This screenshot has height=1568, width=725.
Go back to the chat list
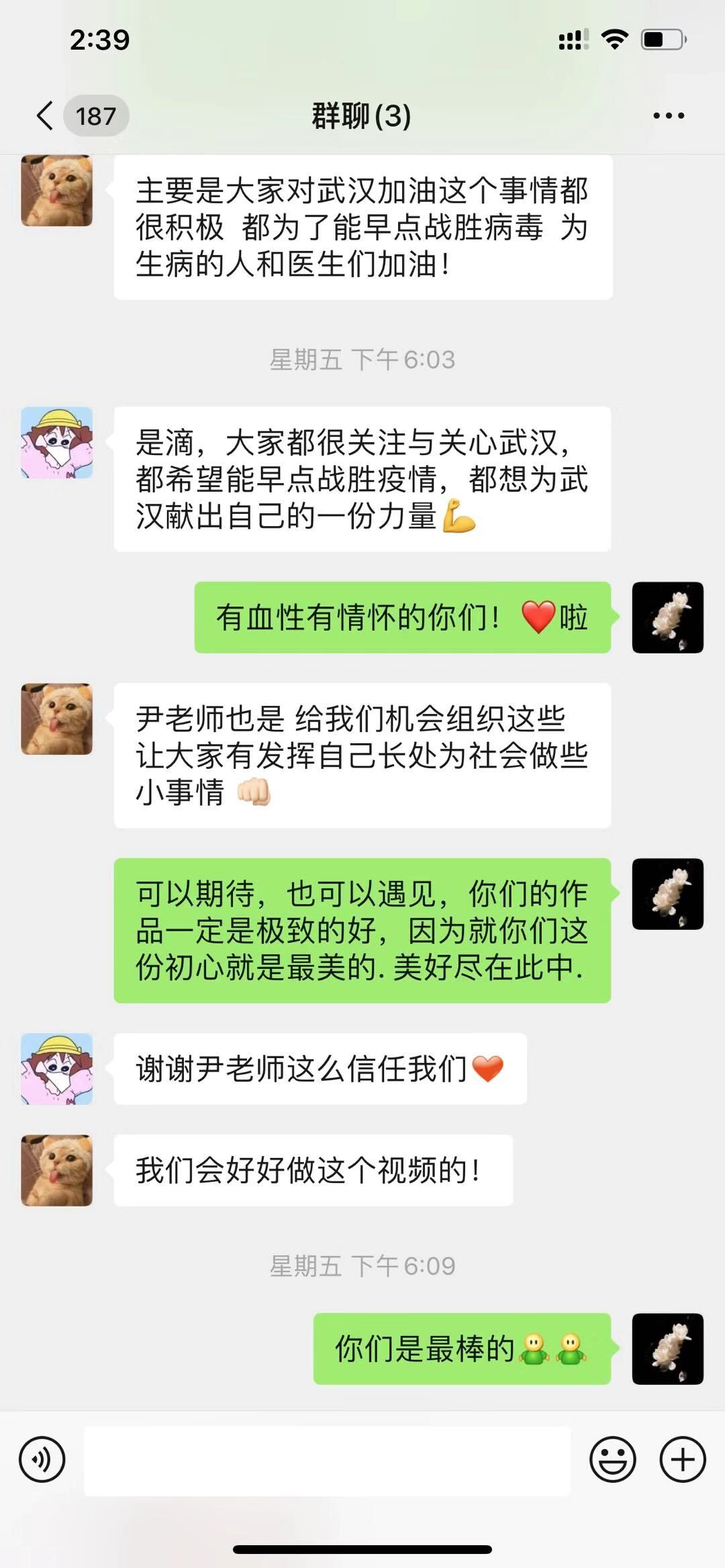46,115
